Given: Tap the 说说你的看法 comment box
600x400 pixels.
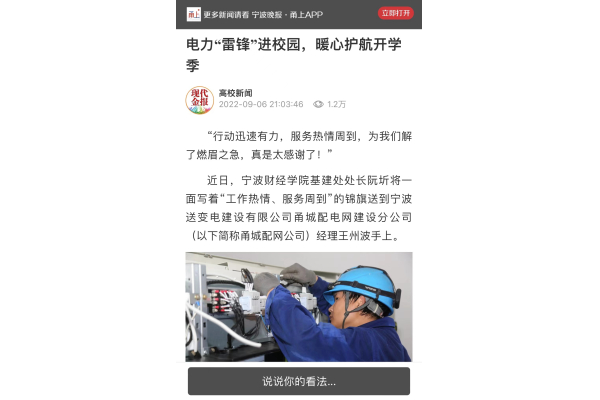Looking at the screenshot, I should pos(299,381).
